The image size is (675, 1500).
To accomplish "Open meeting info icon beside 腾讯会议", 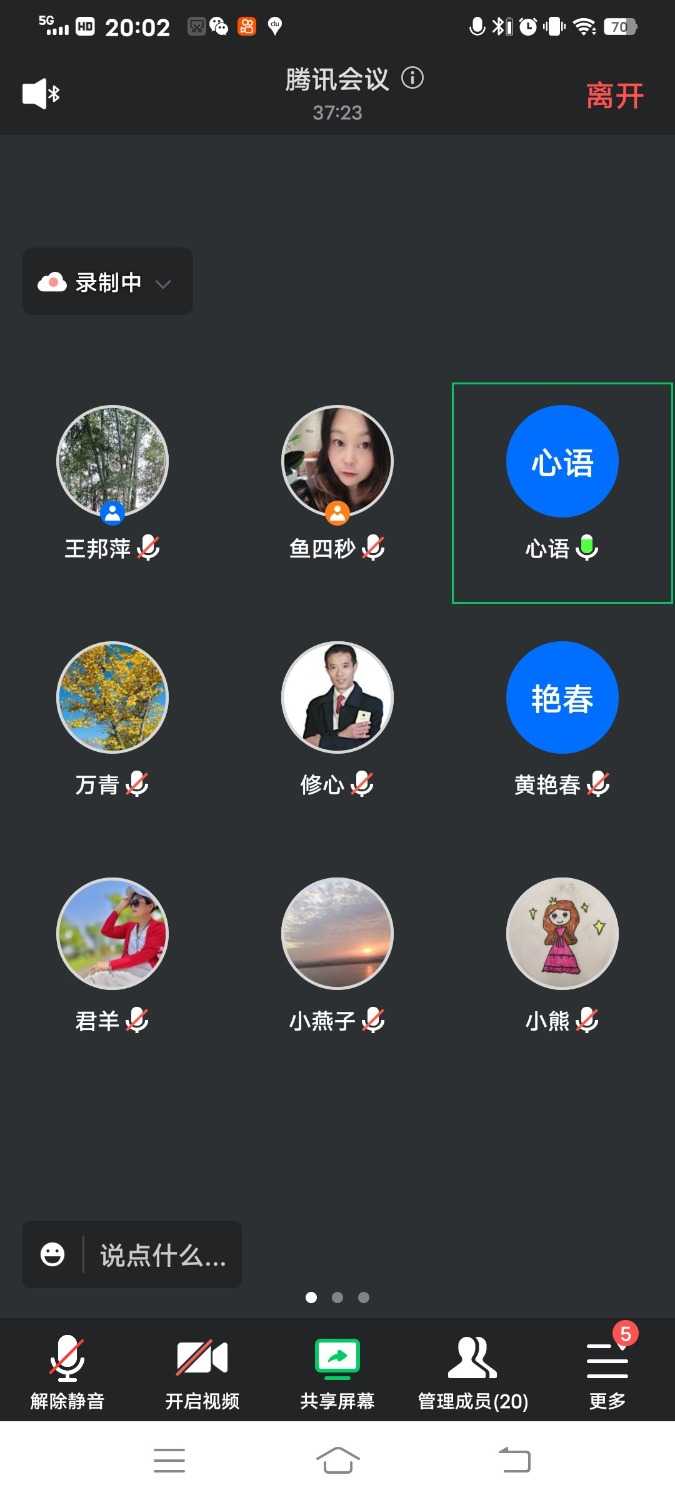I will pos(412,78).
